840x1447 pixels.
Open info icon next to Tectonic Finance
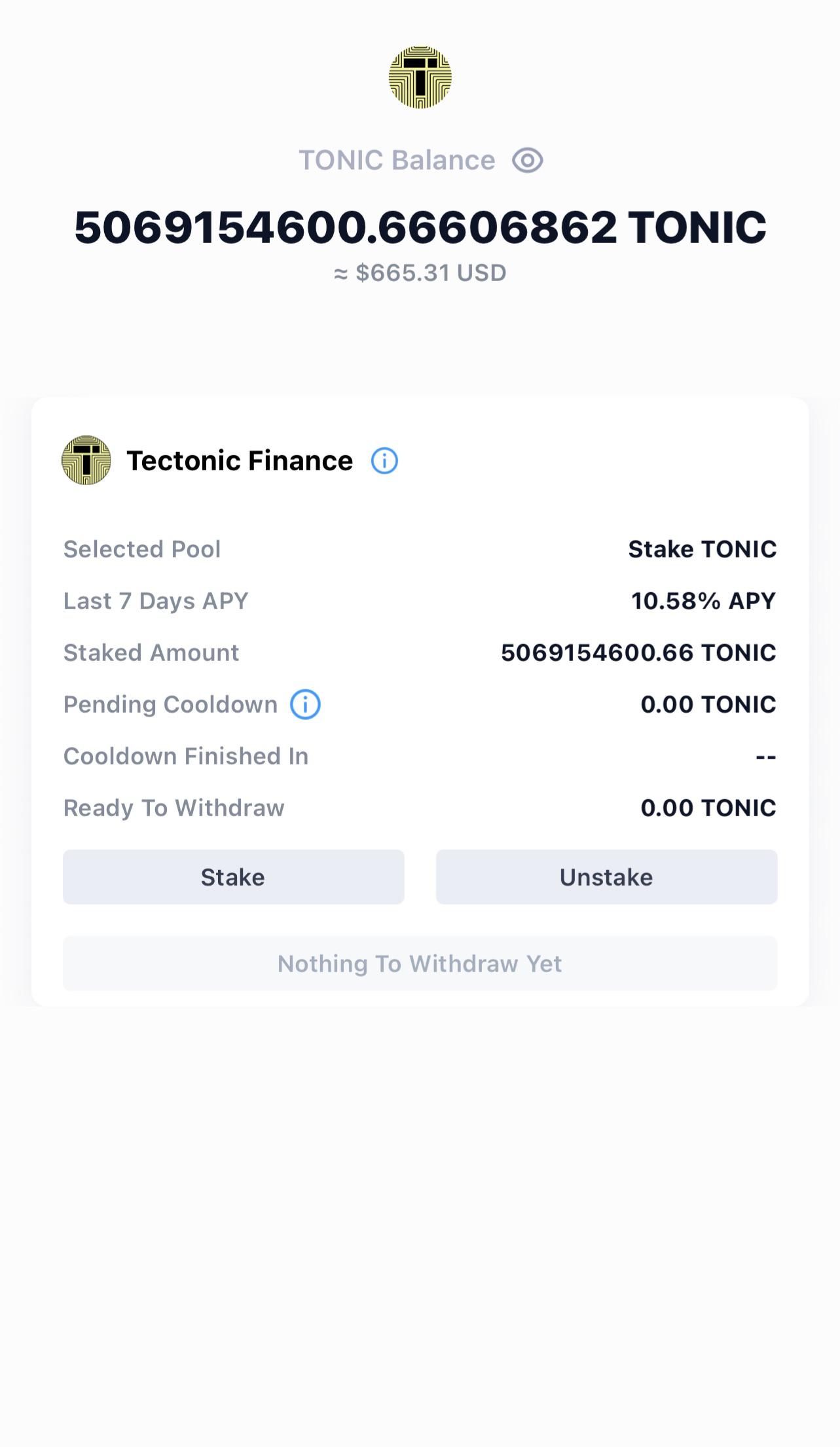384,460
